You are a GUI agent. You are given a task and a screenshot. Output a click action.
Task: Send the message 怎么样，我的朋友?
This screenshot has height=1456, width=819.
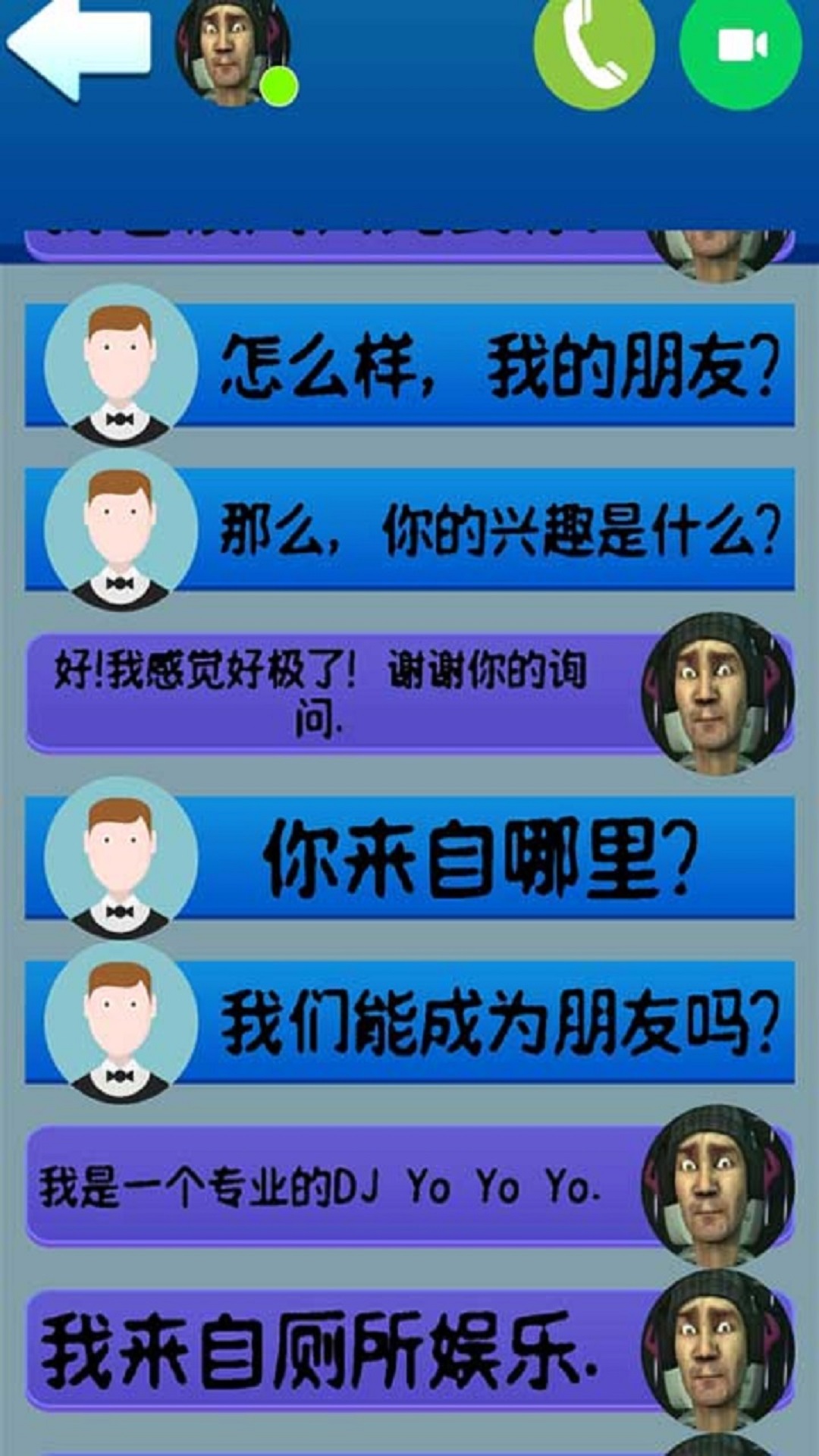click(409, 366)
